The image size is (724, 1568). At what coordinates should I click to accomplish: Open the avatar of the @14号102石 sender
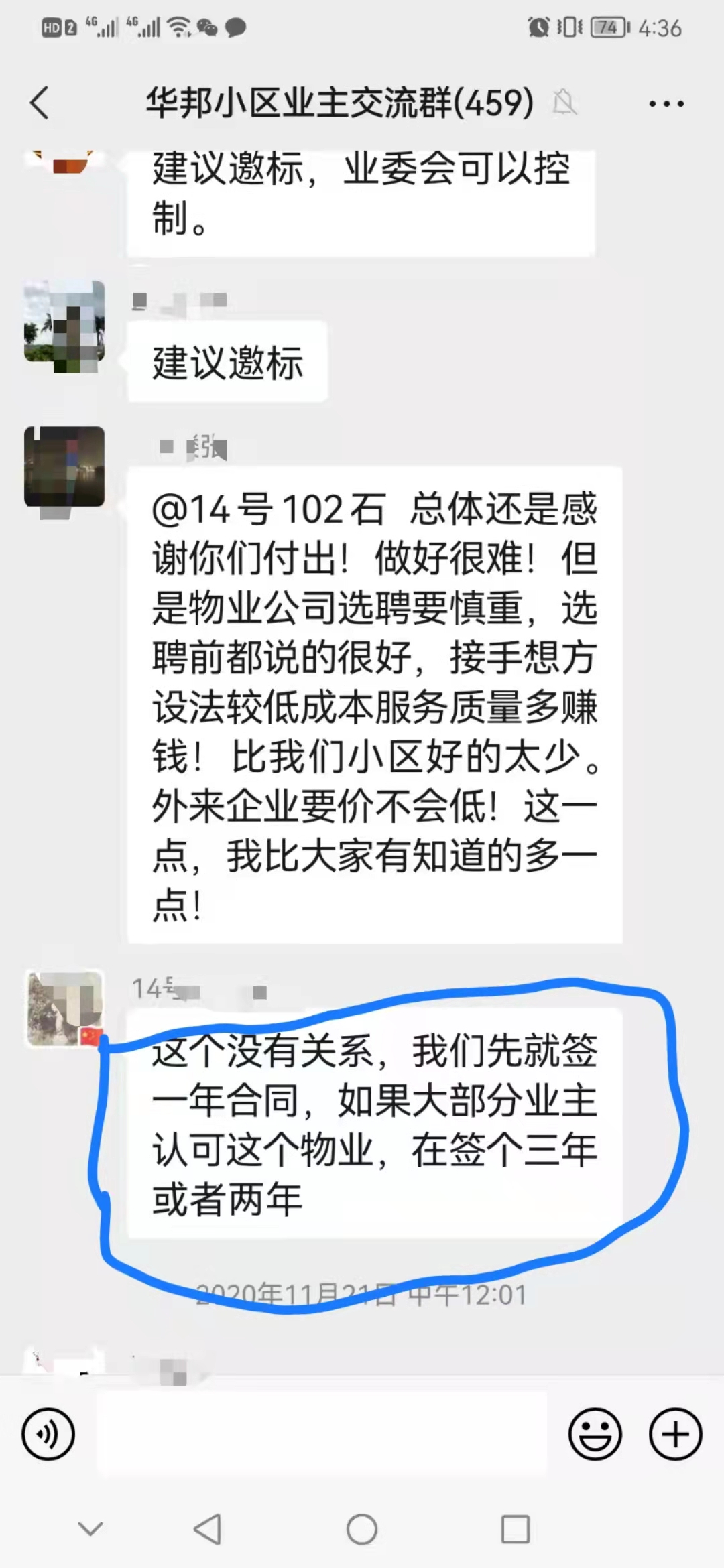(64, 467)
